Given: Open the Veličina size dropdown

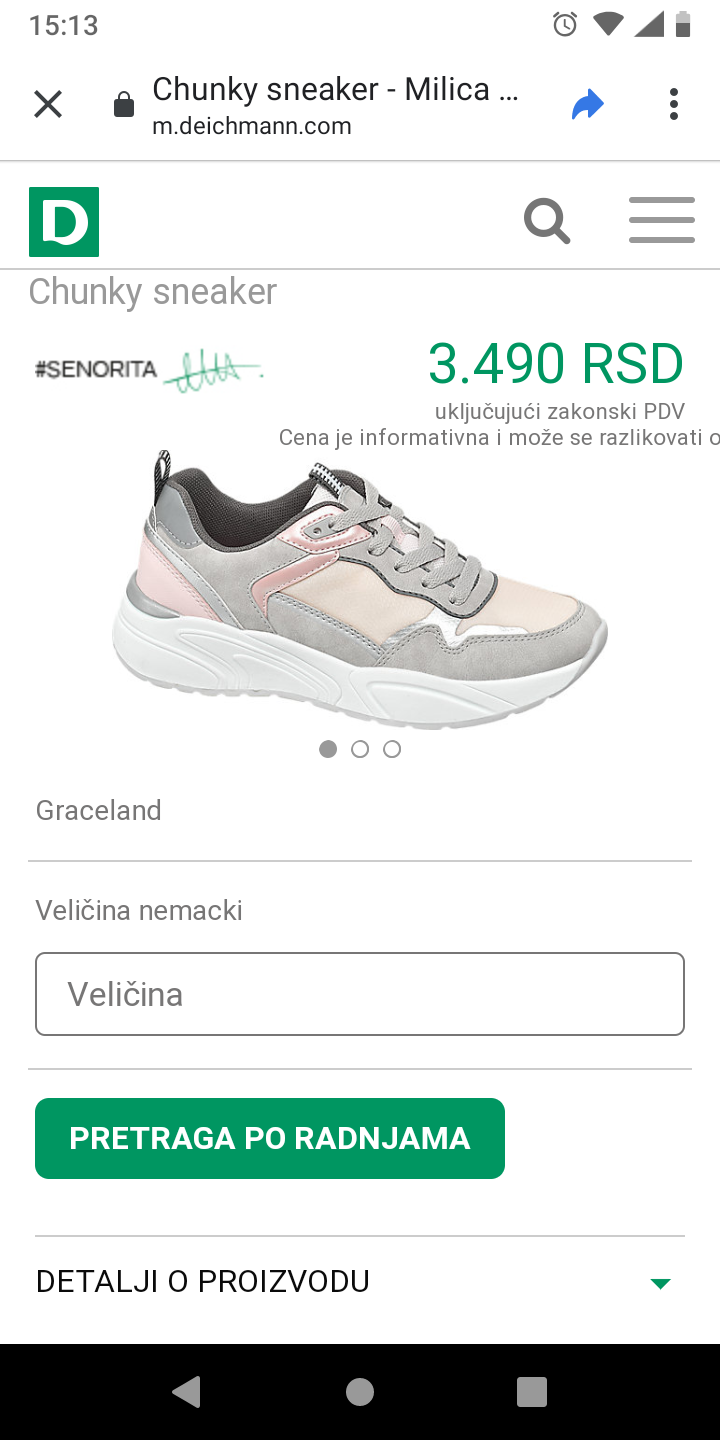Looking at the screenshot, I should (360, 994).
